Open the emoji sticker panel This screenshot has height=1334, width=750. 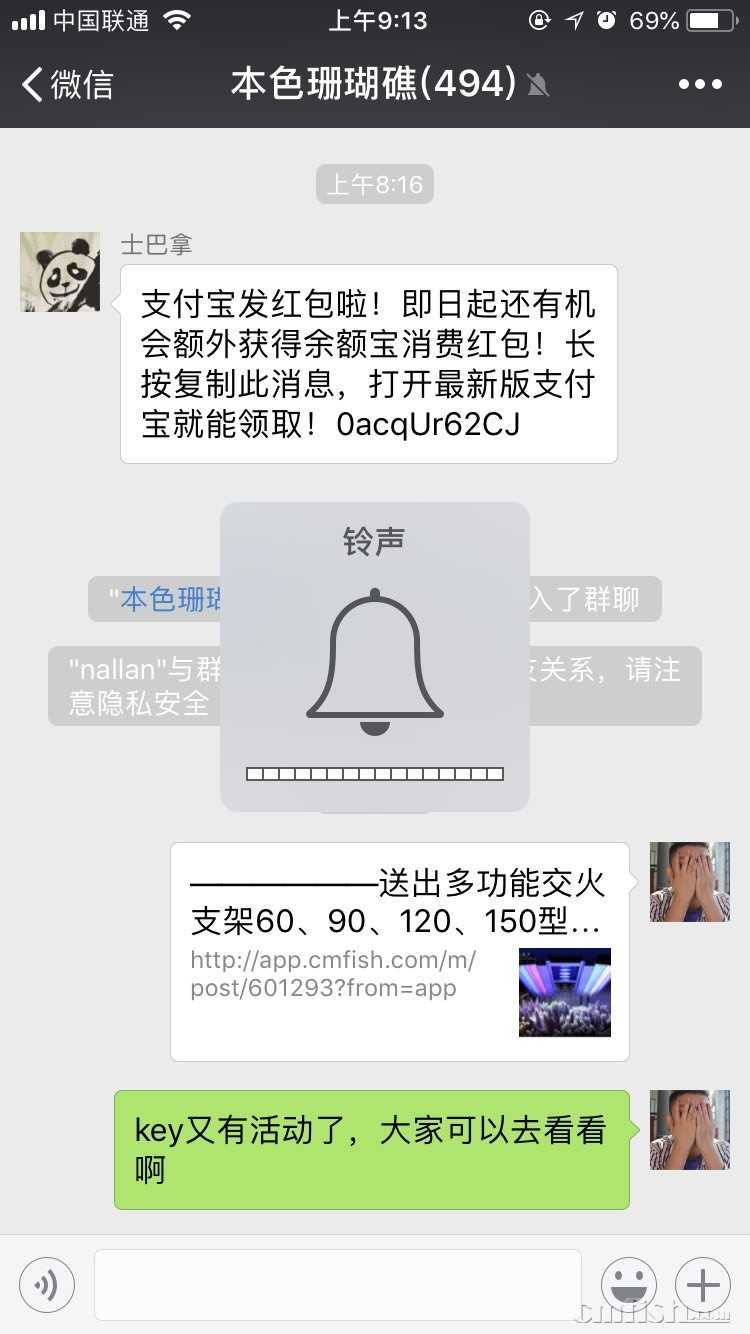pyautogui.click(x=628, y=1285)
